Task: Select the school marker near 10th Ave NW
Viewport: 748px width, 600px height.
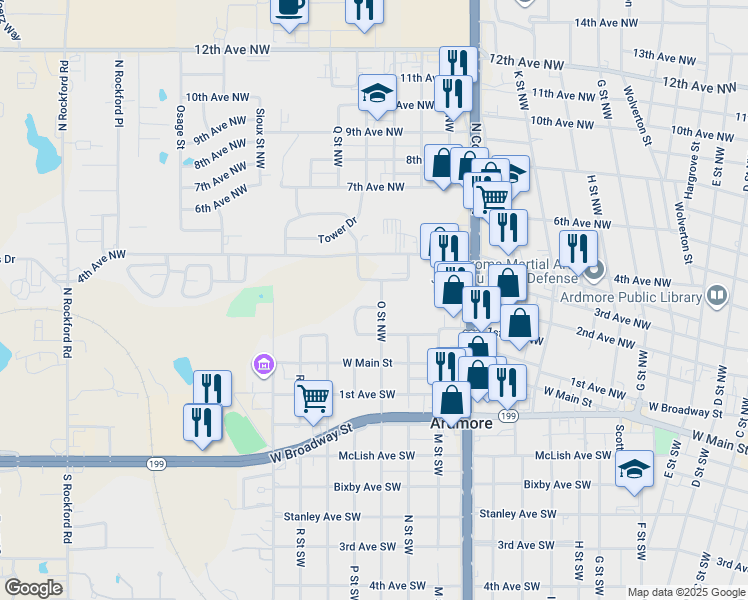Action: (x=377, y=93)
